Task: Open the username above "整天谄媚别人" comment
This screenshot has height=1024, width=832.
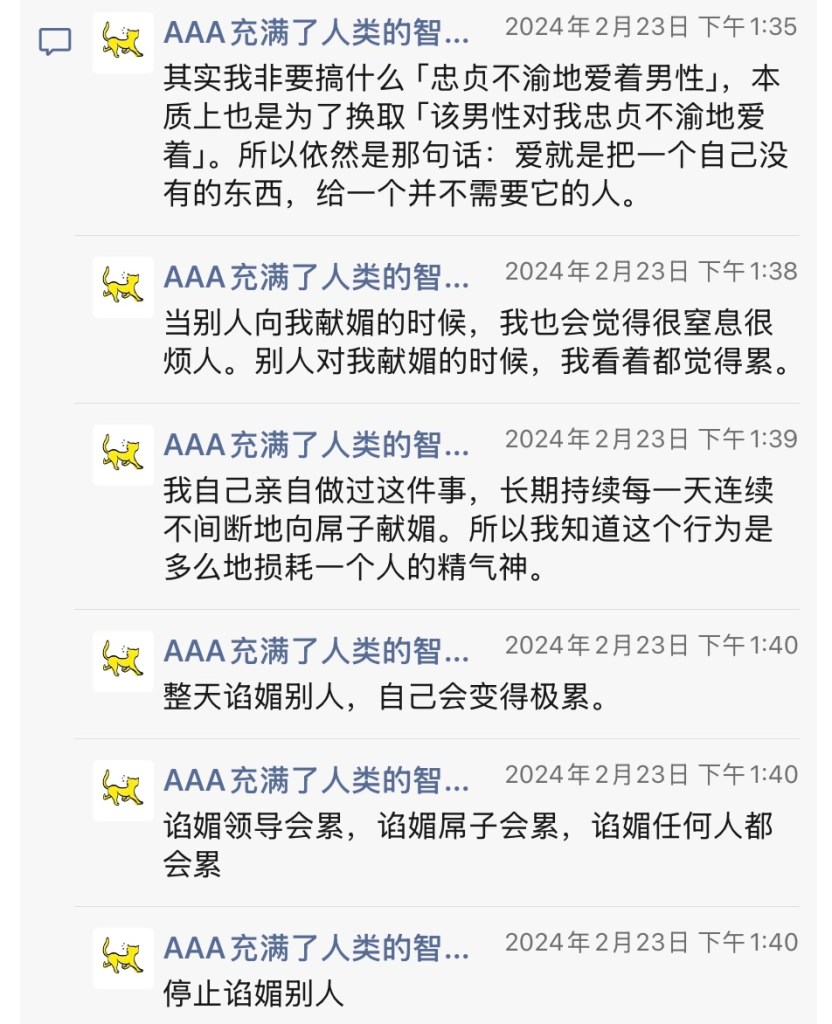Action: coord(316,650)
